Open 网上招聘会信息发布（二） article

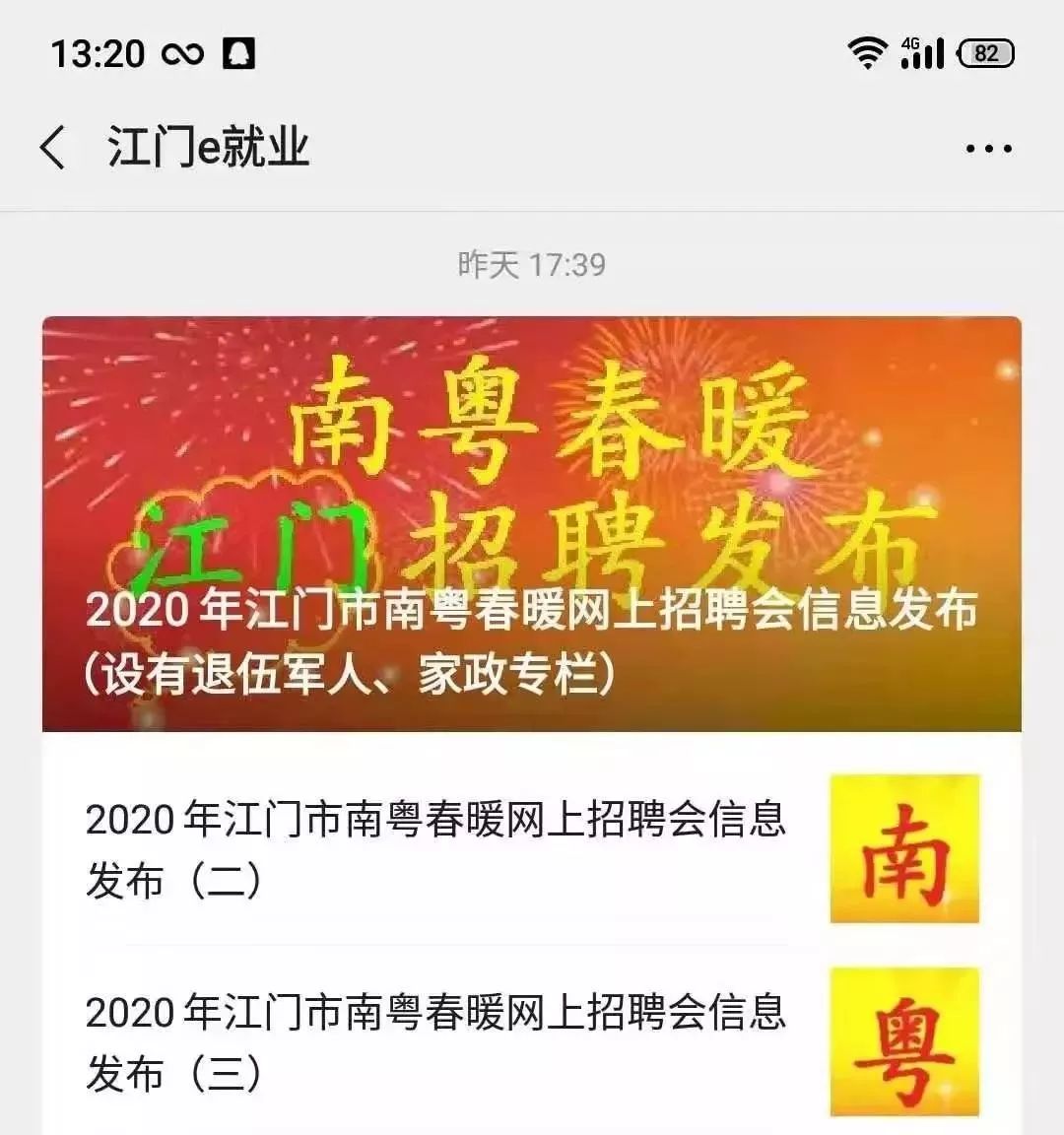click(435, 849)
